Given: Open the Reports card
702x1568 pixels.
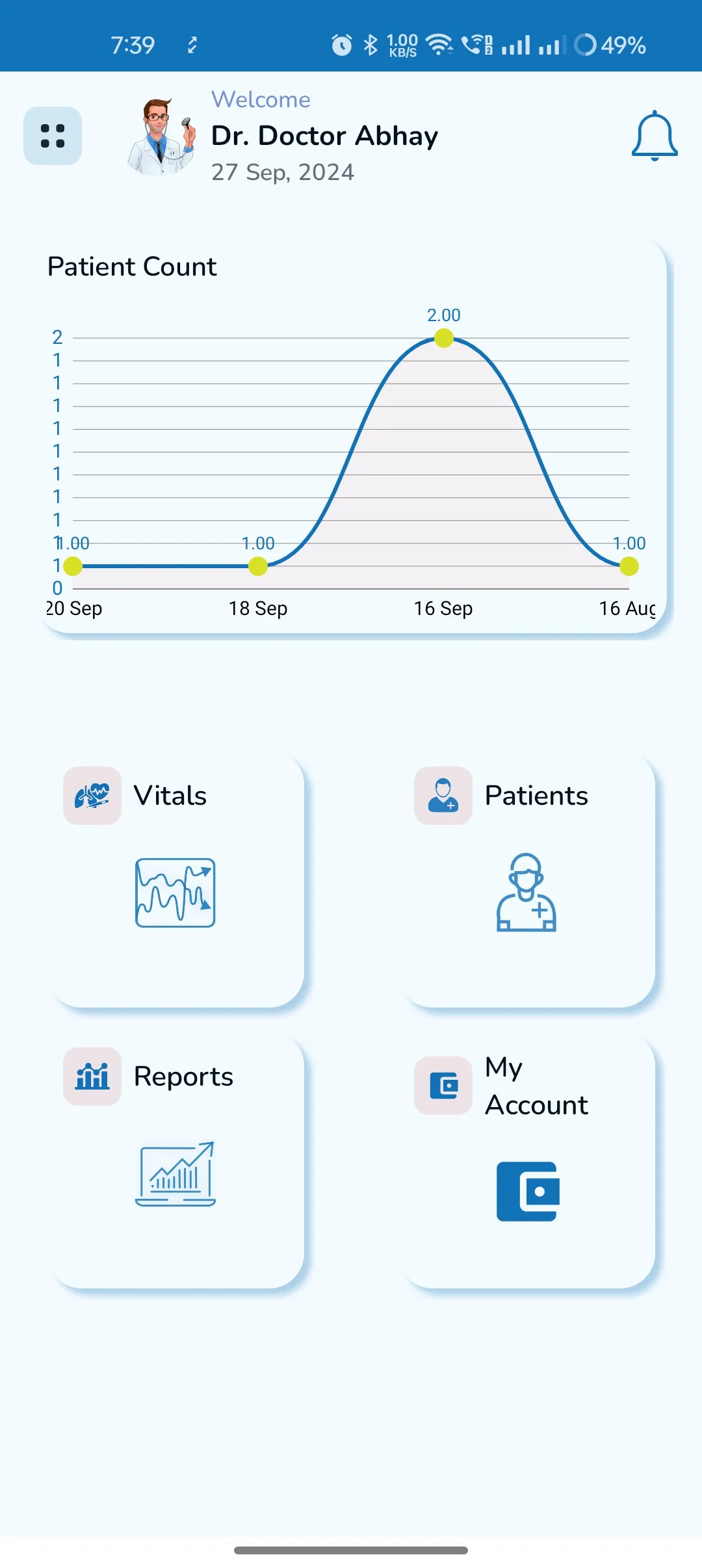Looking at the screenshot, I should pyautogui.click(x=177, y=1160).
